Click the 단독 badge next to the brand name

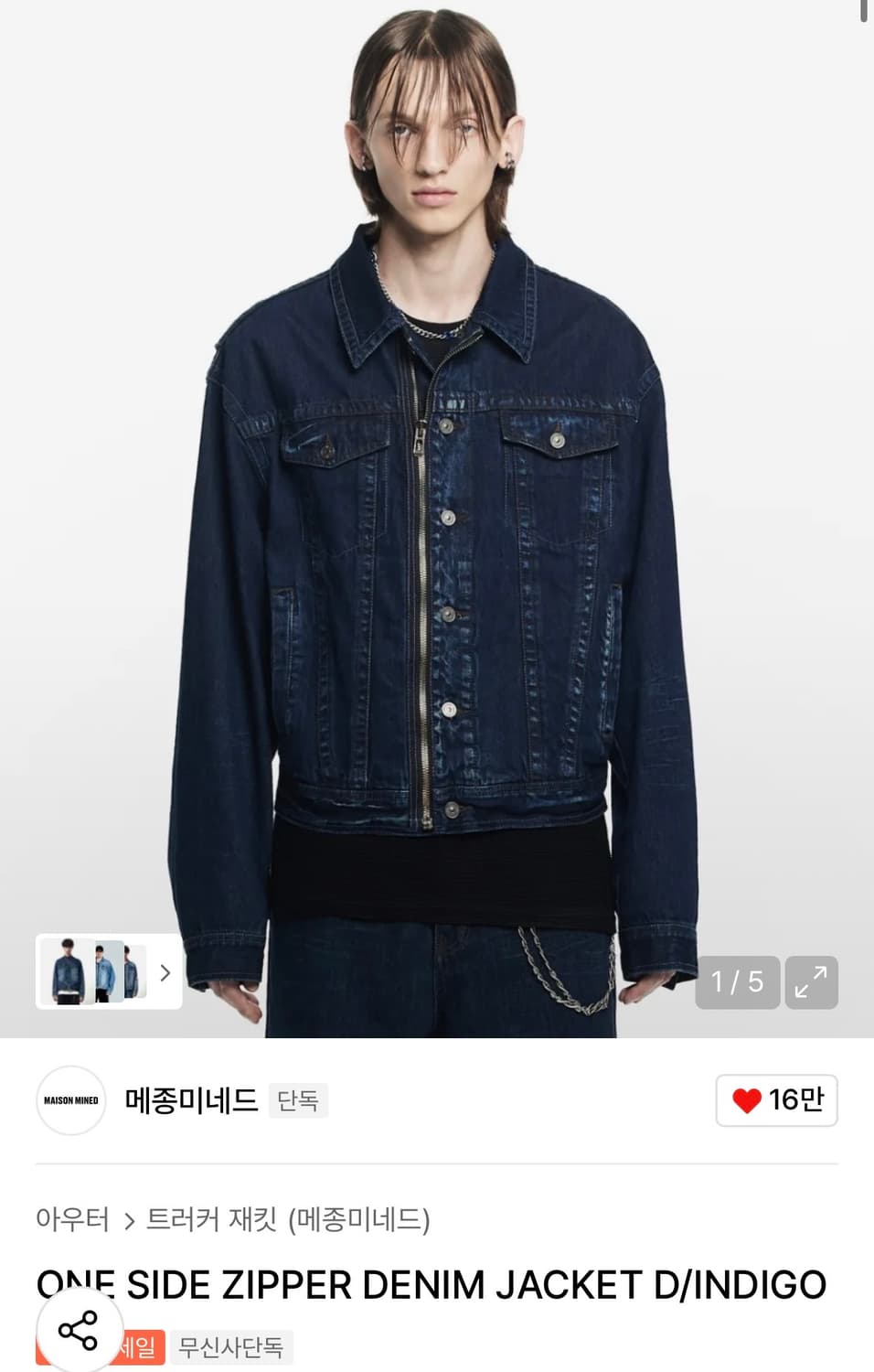coord(299,1100)
